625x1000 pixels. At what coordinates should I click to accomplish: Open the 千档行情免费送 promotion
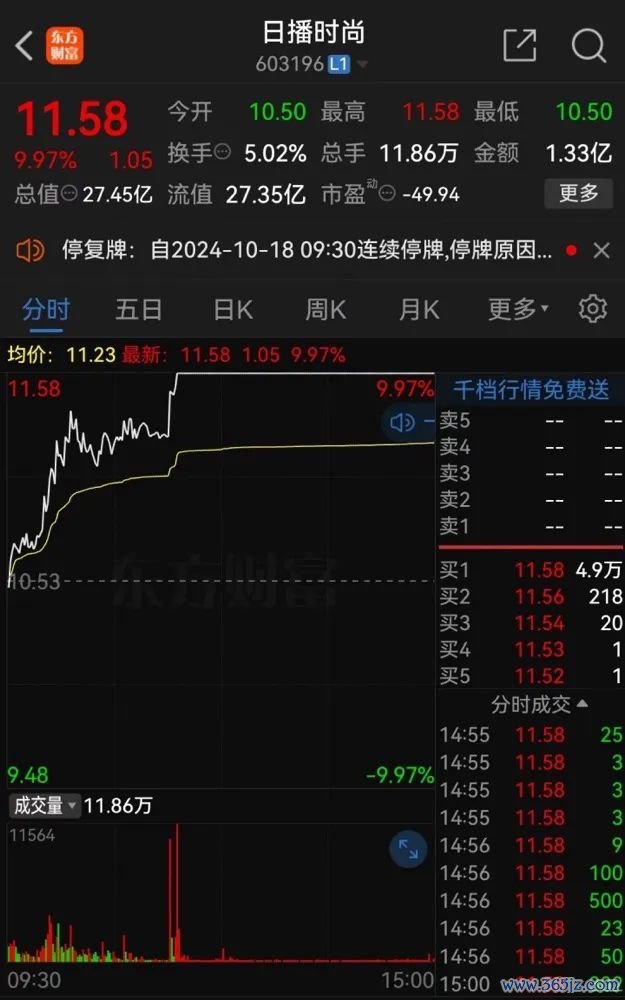[531, 389]
